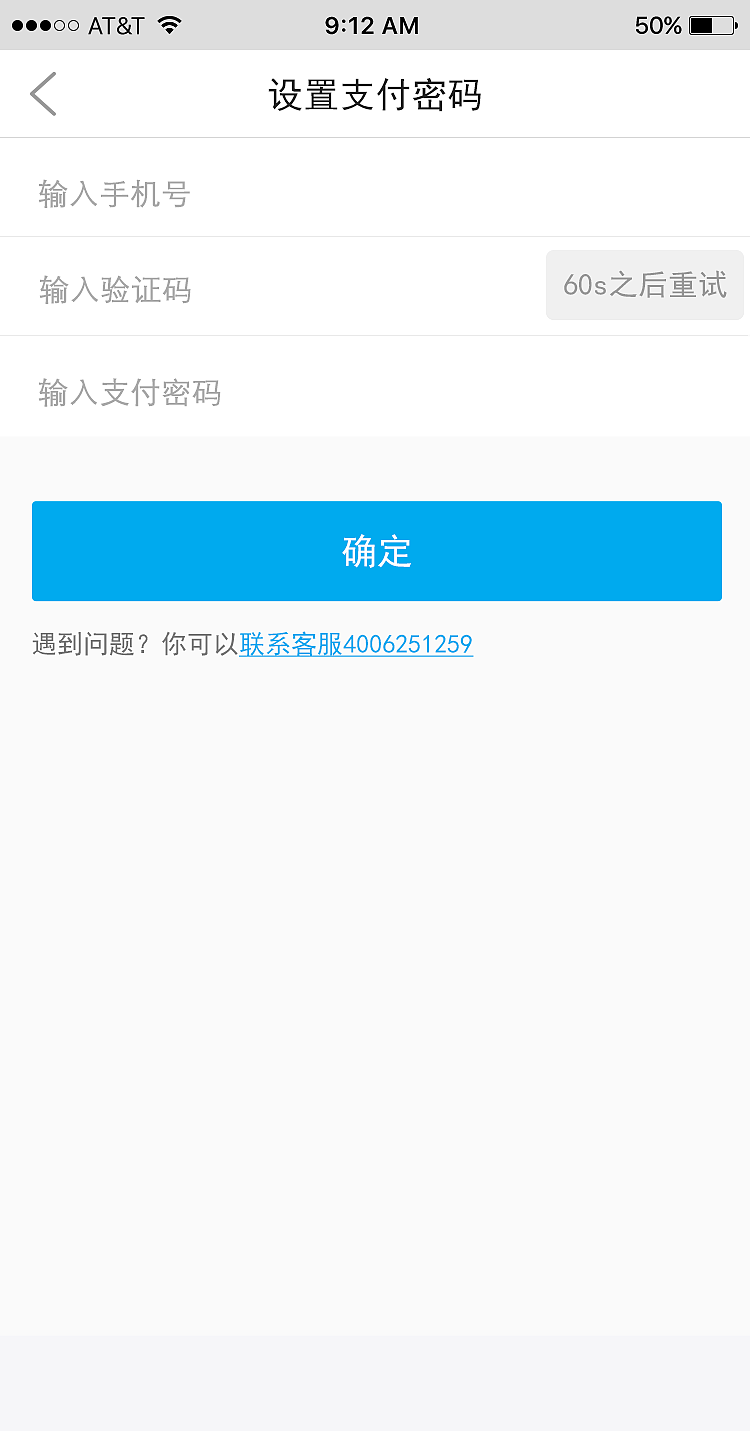Tap the 设置支付密码 title text

374,93
